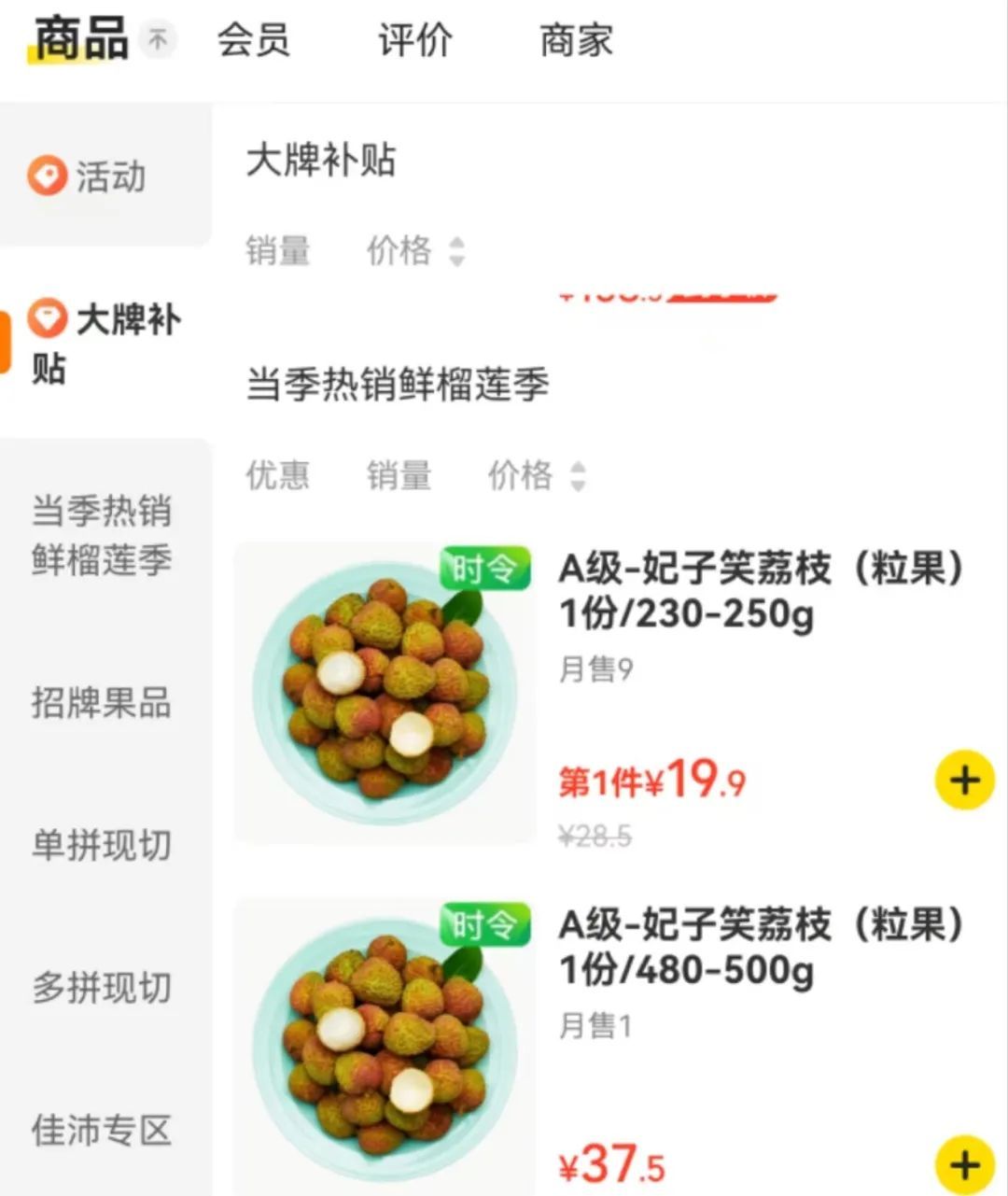The image size is (1008, 1196).
Task: Sort products by 销量 in 大牌补贴 section
Action: click(279, 251)
